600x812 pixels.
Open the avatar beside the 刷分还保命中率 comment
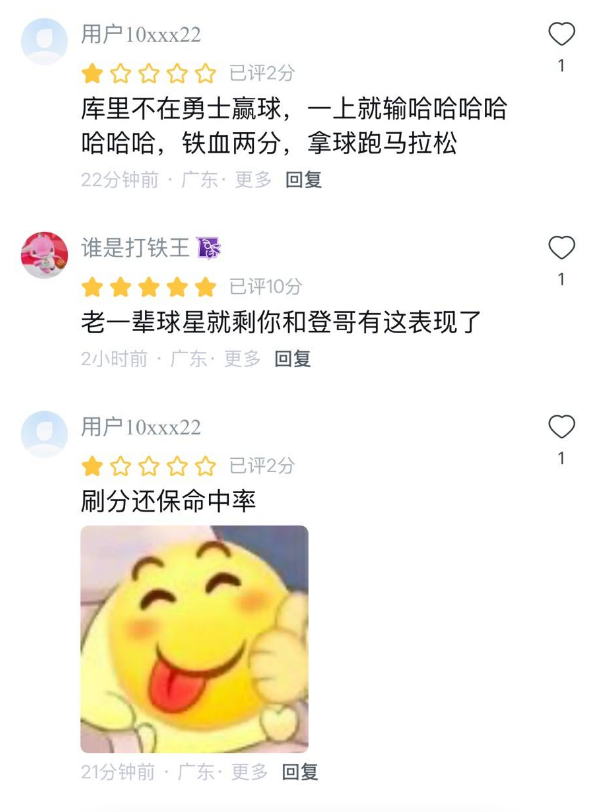(x=44, y=434)
